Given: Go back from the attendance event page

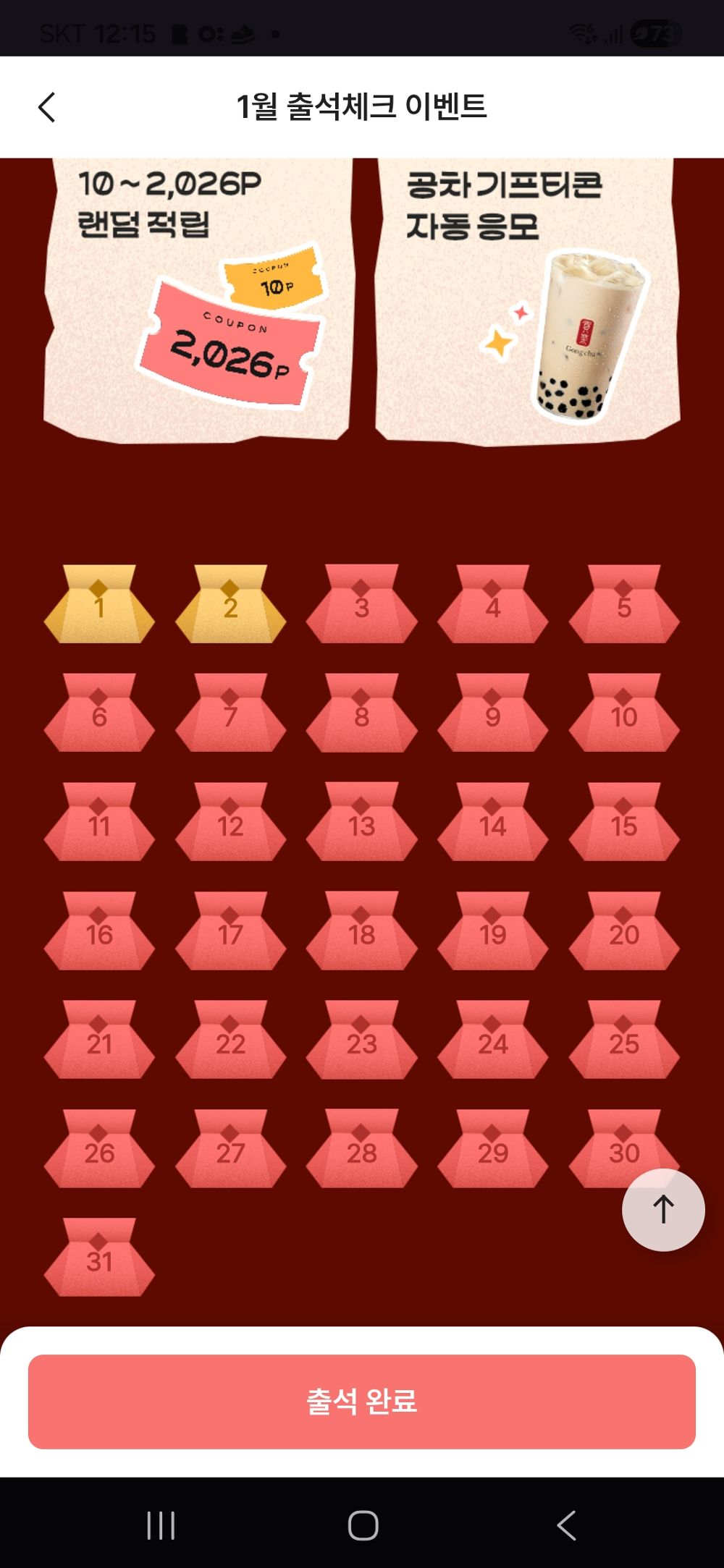Looking at the screenshot, I should (47, 108).
